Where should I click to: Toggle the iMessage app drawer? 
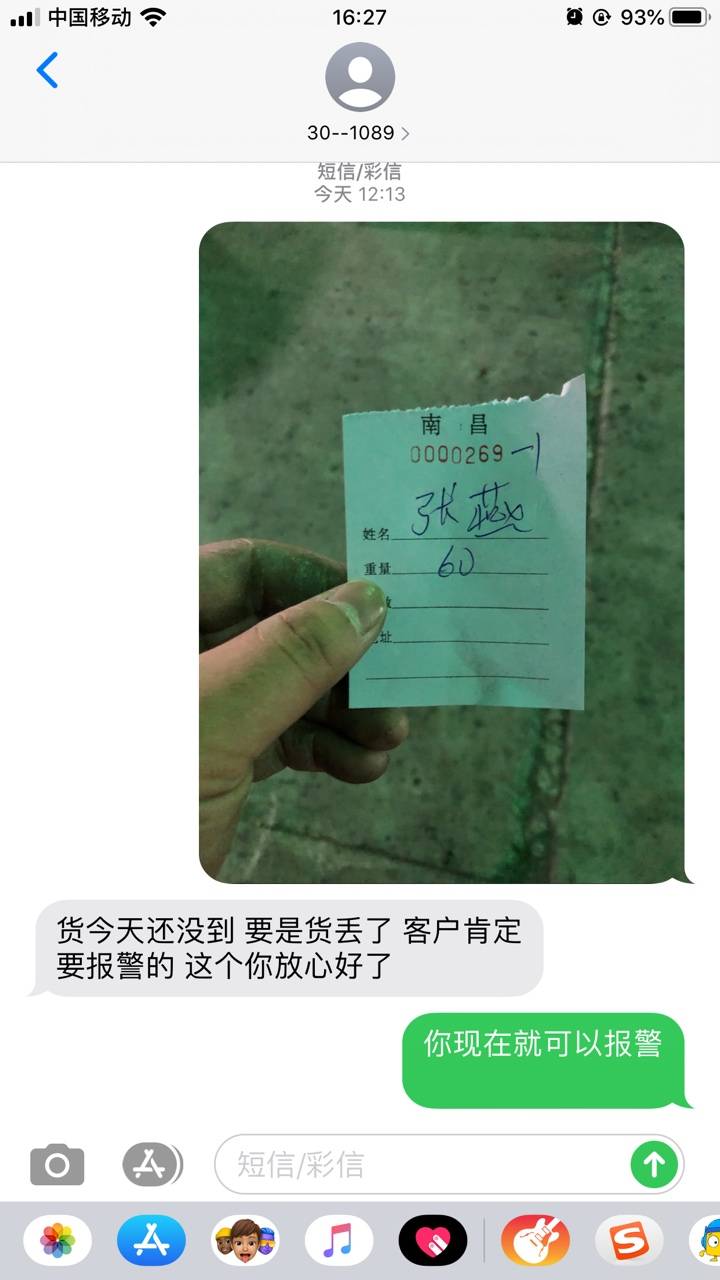coord(152,1164)
